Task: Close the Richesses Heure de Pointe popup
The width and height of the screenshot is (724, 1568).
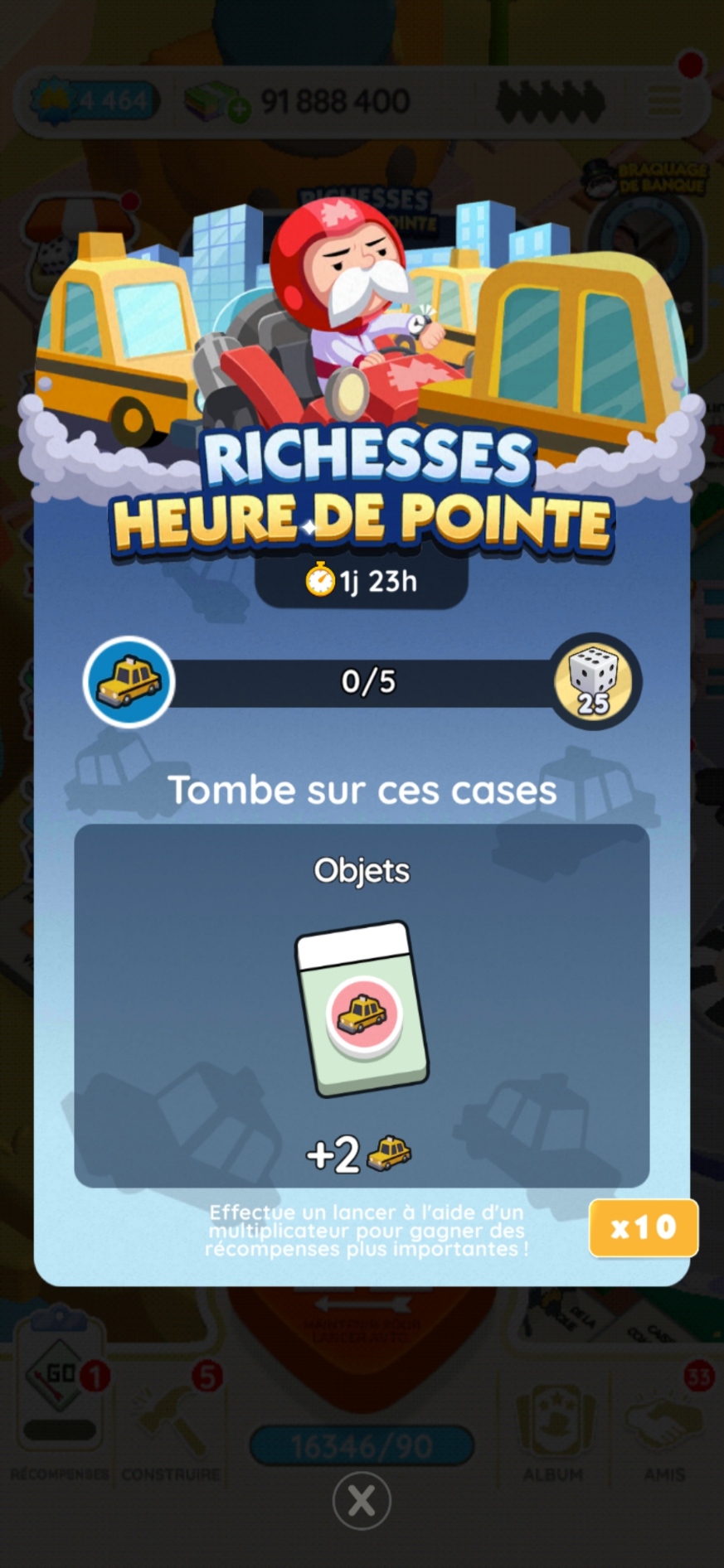Action: (x=362, y=1500)
